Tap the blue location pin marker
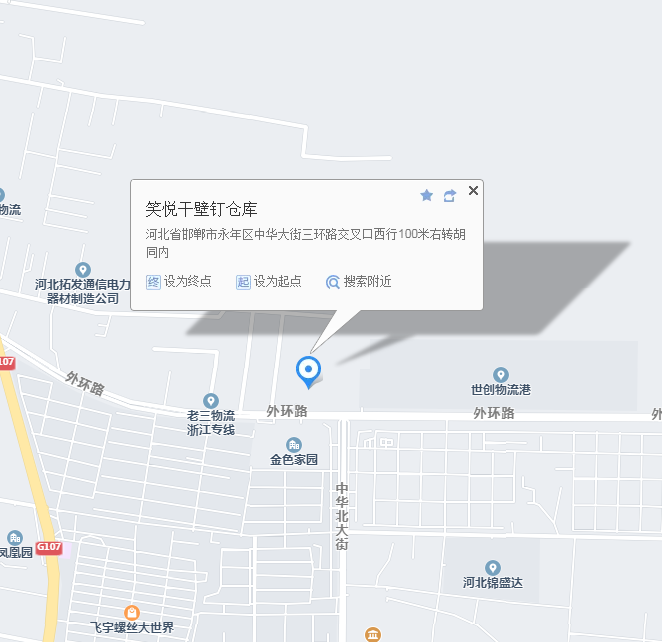Image resolution: width=662 pixels, height=642 pixels. [309, 371]
